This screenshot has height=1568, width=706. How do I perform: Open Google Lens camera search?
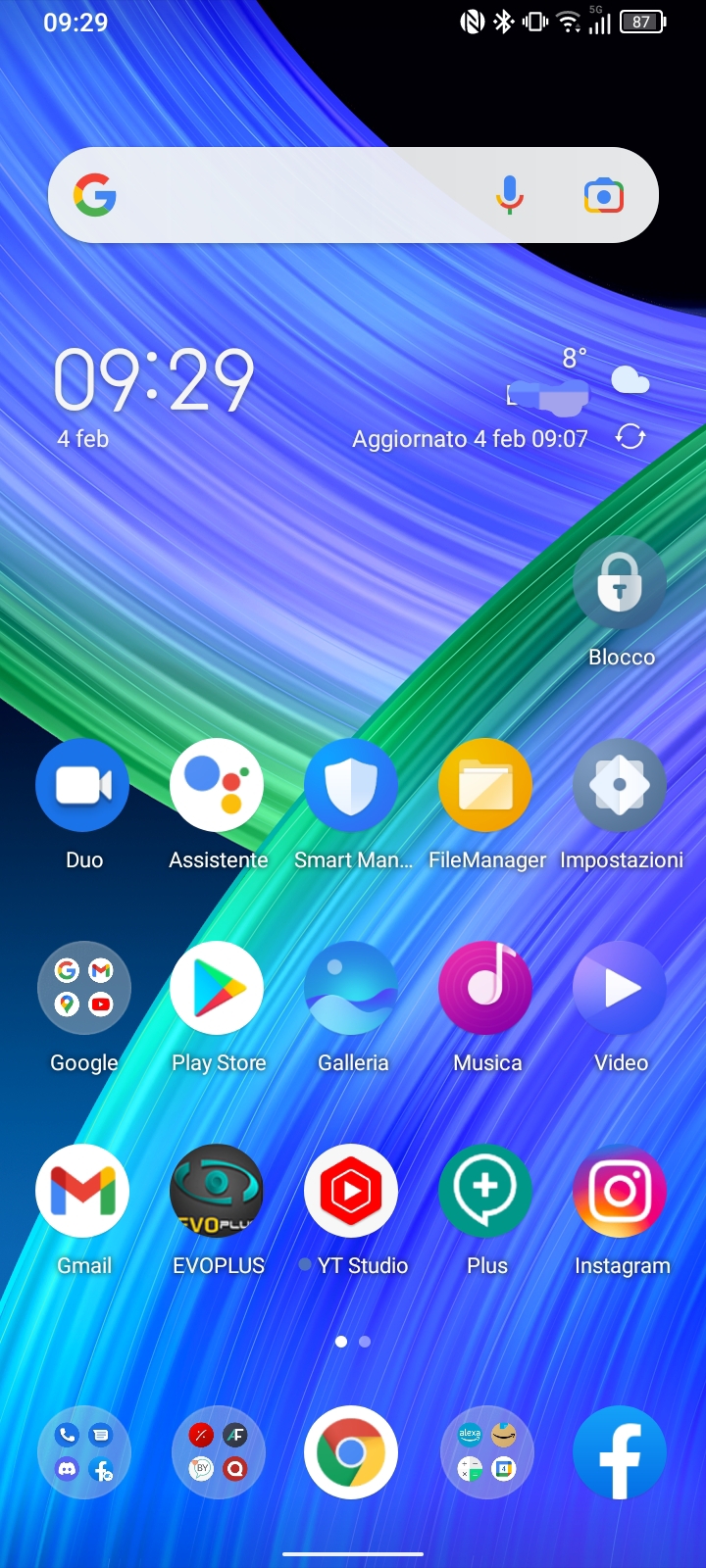tap(604, 196)
